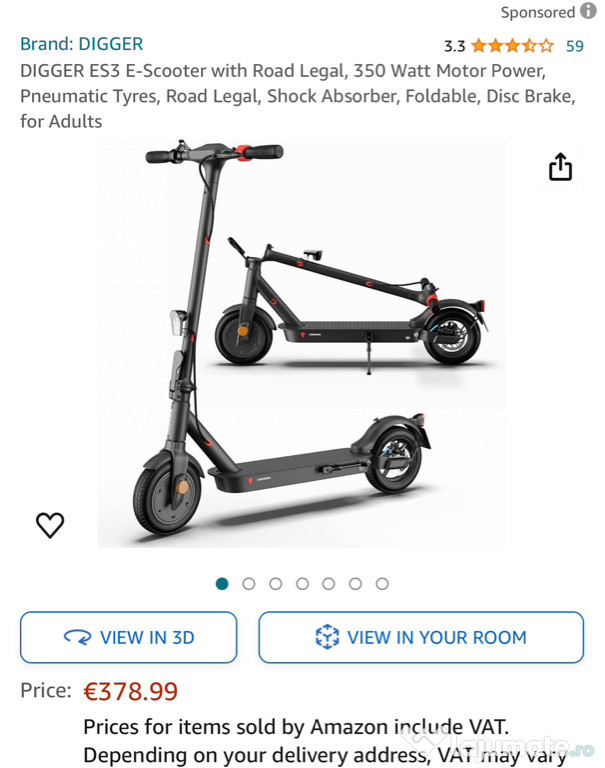Tap VIEW IN YOUR ROOM button
Viewport: 605px width, 768px height.
click(x=421, y=637)
